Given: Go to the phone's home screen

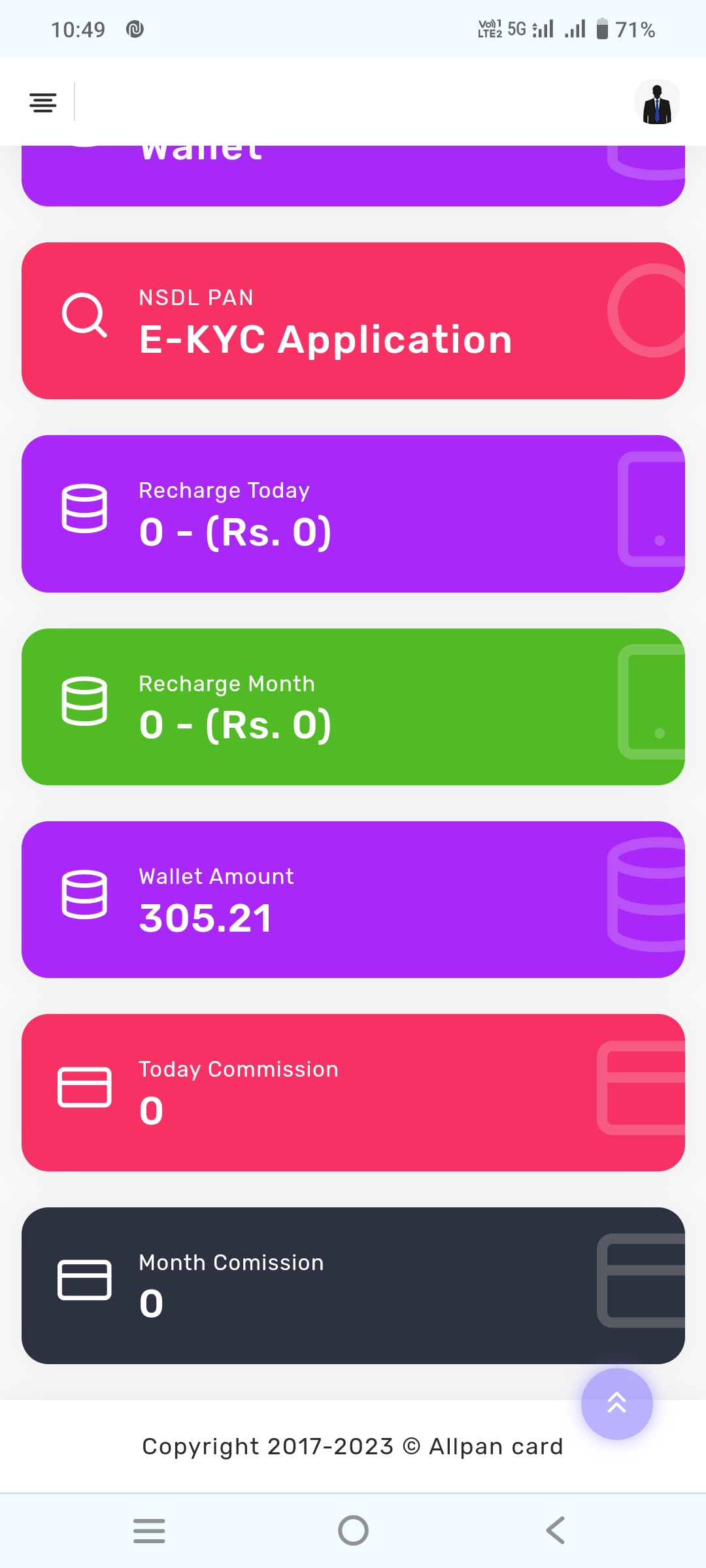Looking at the screenshot, I should [353, 1530].
